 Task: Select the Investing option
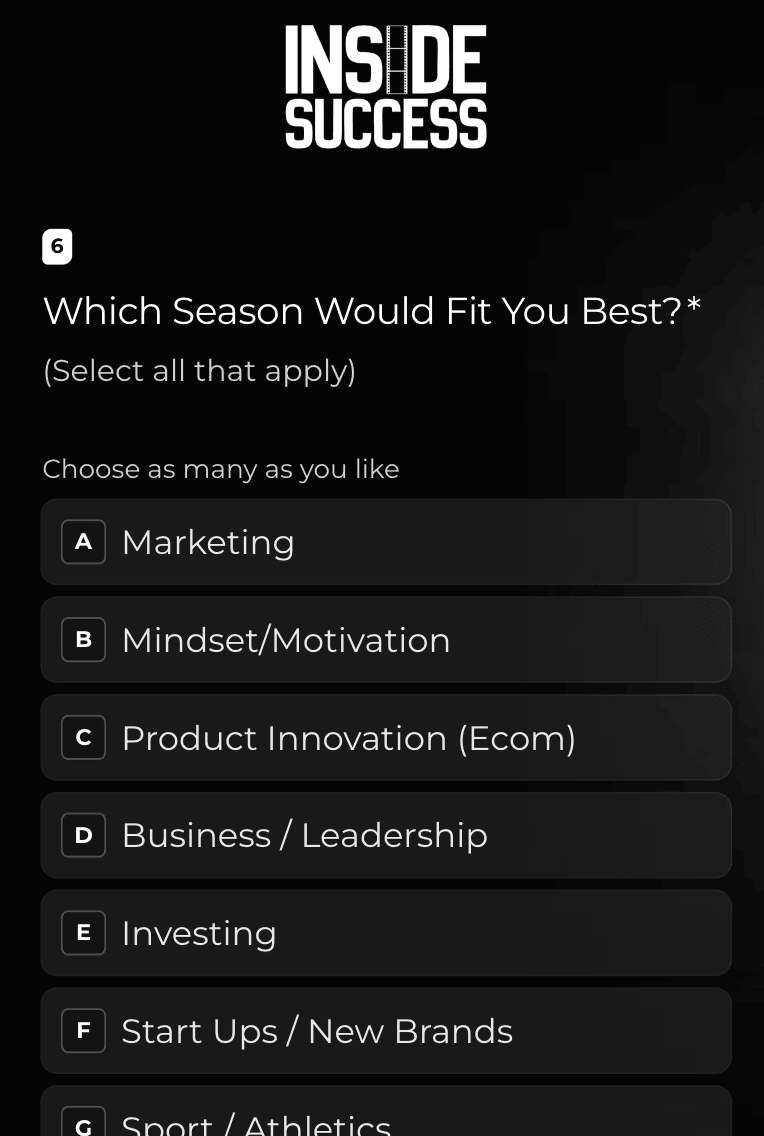click(x=386, y=932)
